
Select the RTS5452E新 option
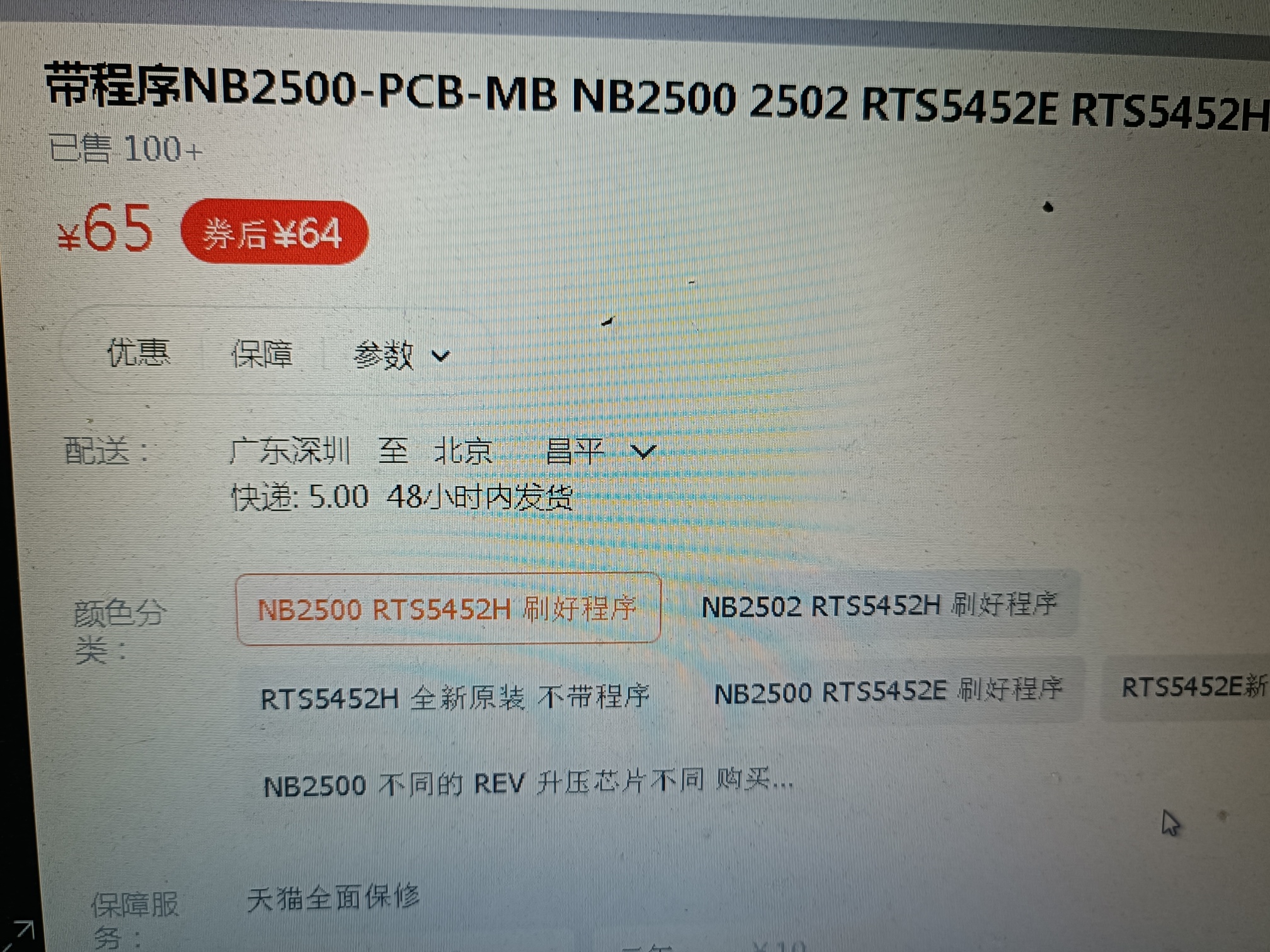(x=1192, y=688)
